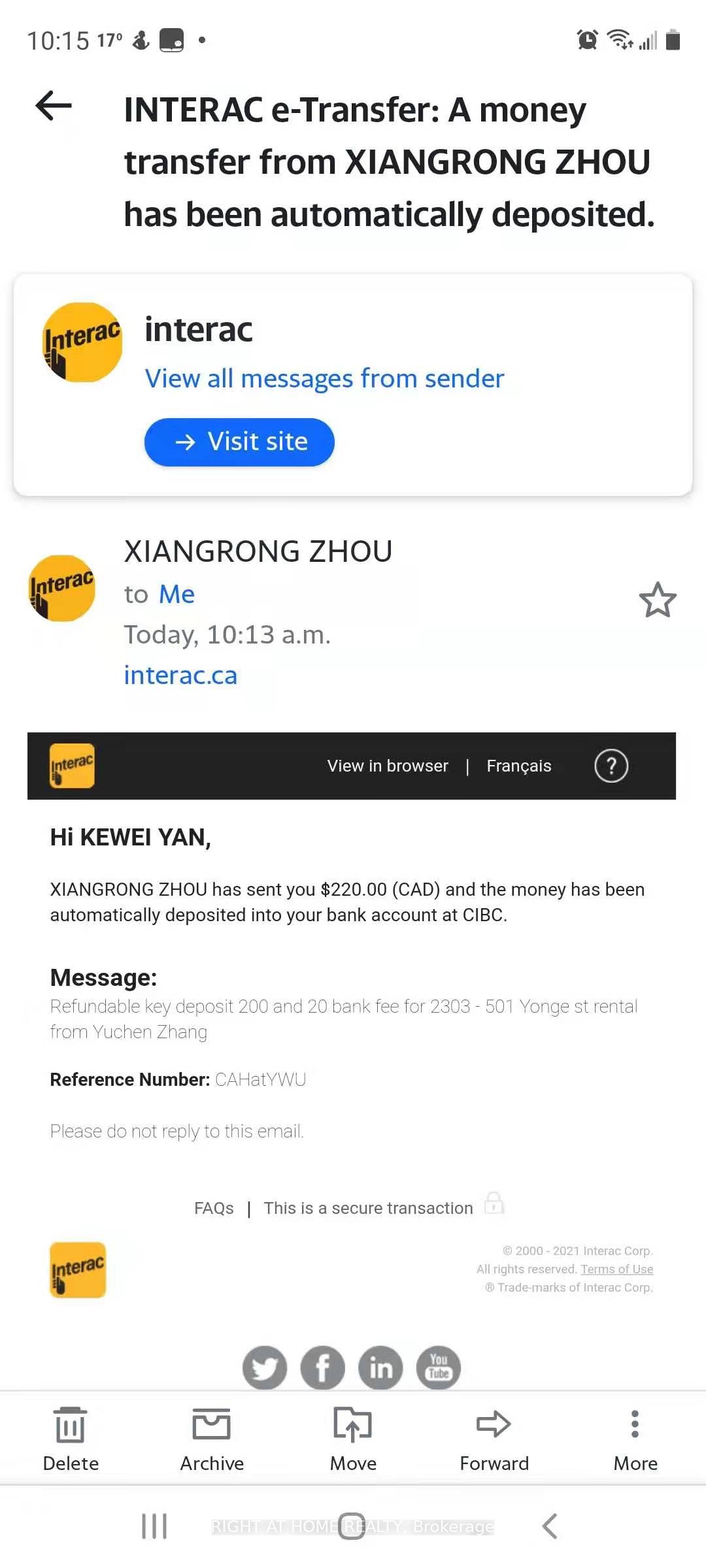Open Interac's YouTube channel

[x=438, y=1367]
